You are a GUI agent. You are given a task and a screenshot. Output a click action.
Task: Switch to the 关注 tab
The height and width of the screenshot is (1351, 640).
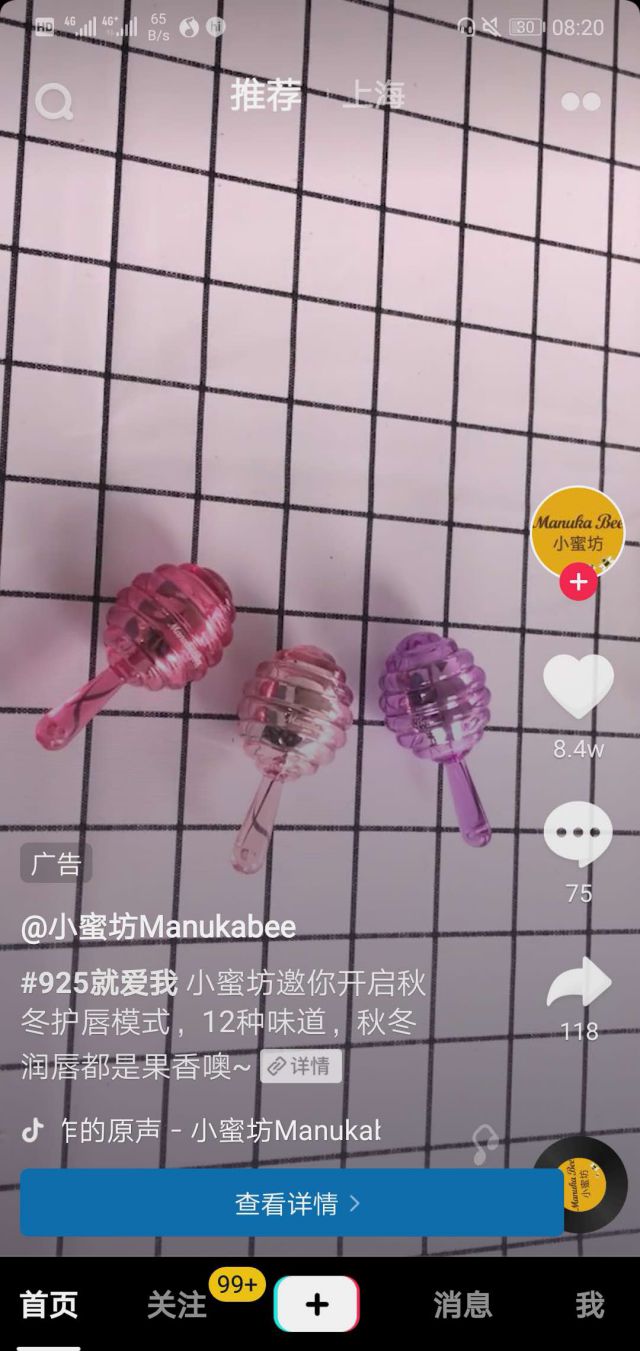(177, 1304)
